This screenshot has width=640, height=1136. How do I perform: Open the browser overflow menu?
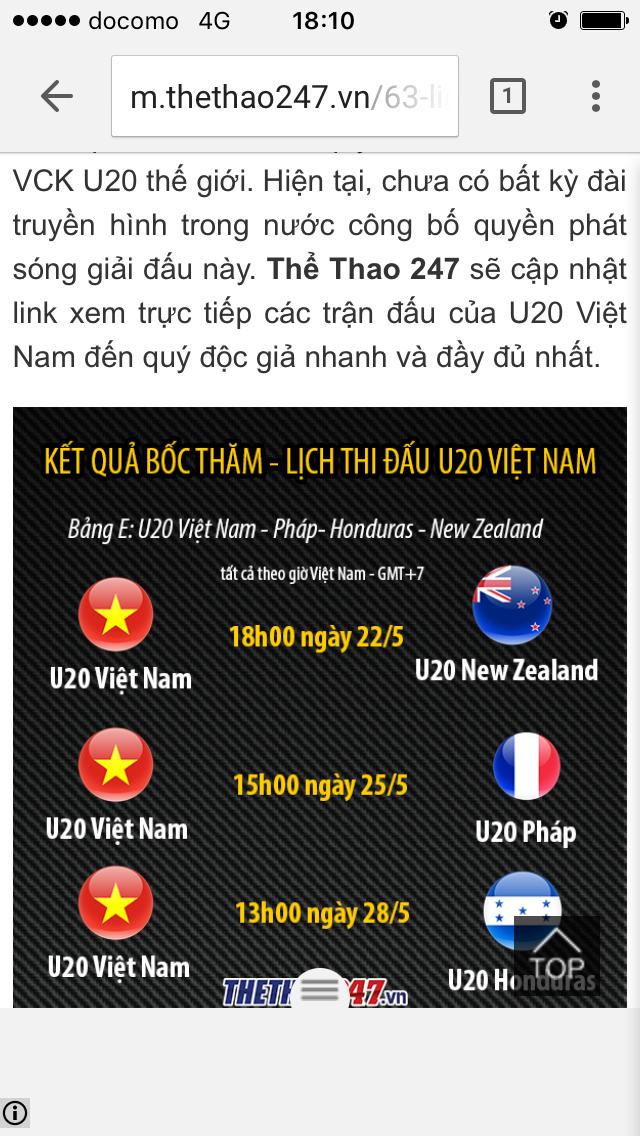(x=596, y=96)
